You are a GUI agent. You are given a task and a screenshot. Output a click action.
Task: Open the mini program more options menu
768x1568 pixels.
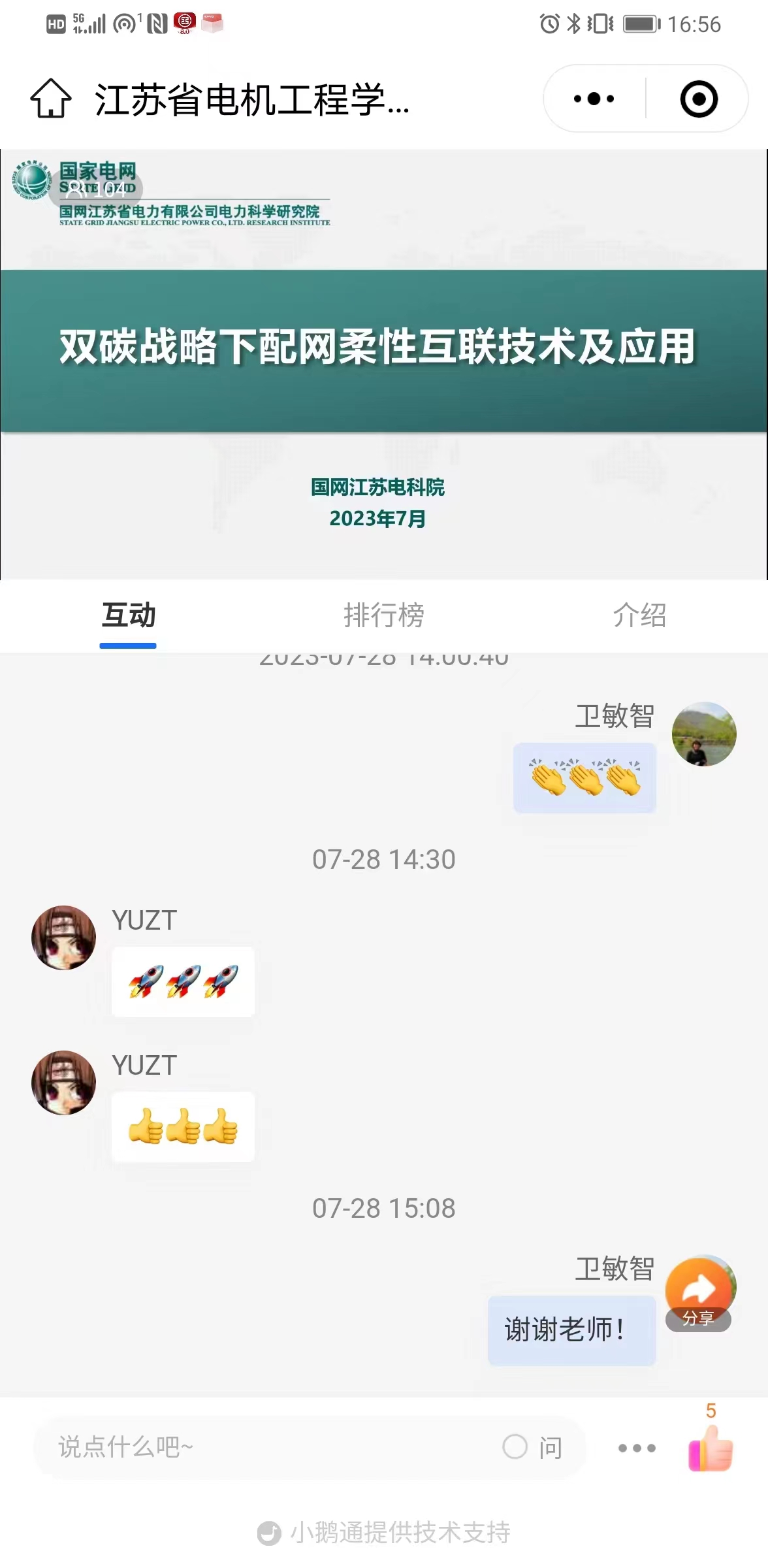(x=594, y=99)
